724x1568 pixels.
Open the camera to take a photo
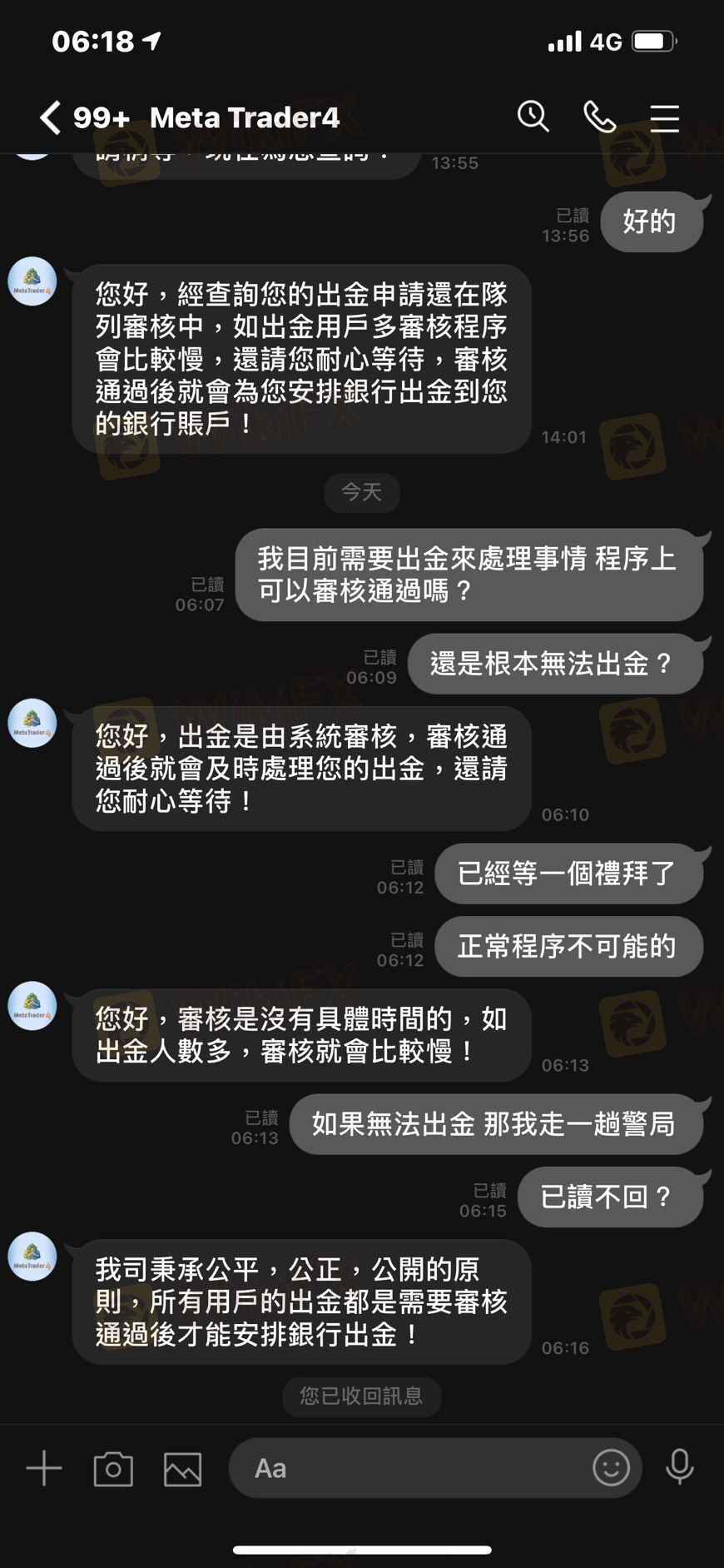pyautogui.click(x=113, y=1469)
